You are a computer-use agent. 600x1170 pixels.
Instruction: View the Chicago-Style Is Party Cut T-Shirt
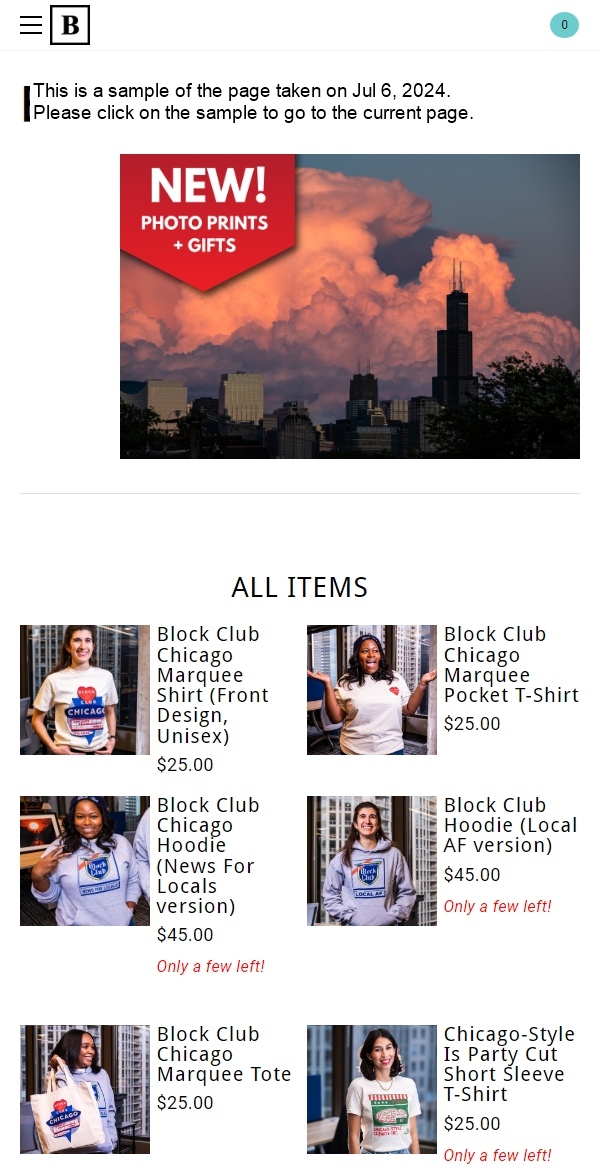509,1064
